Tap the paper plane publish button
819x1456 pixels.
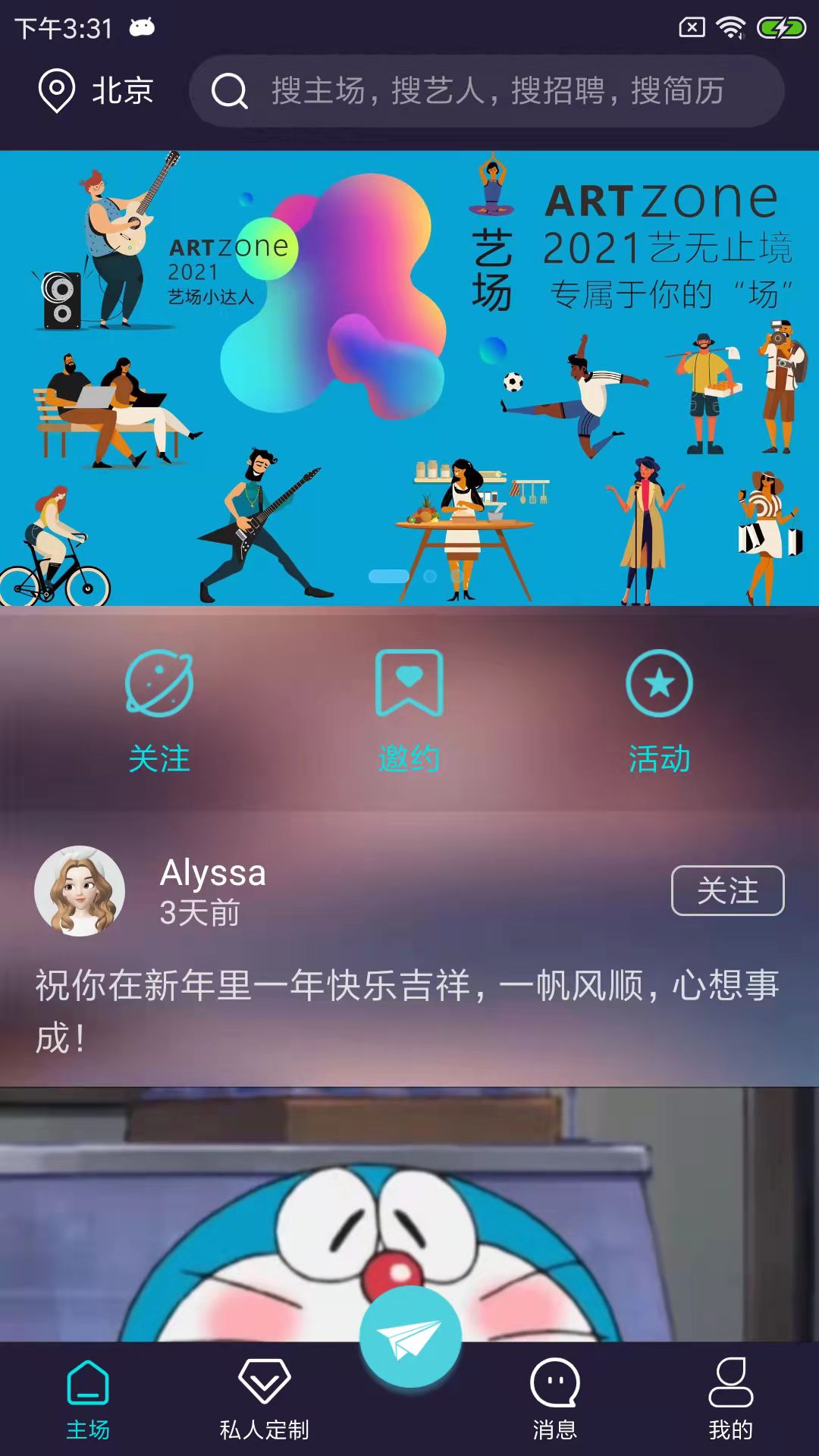click(x=410, y=1337)
